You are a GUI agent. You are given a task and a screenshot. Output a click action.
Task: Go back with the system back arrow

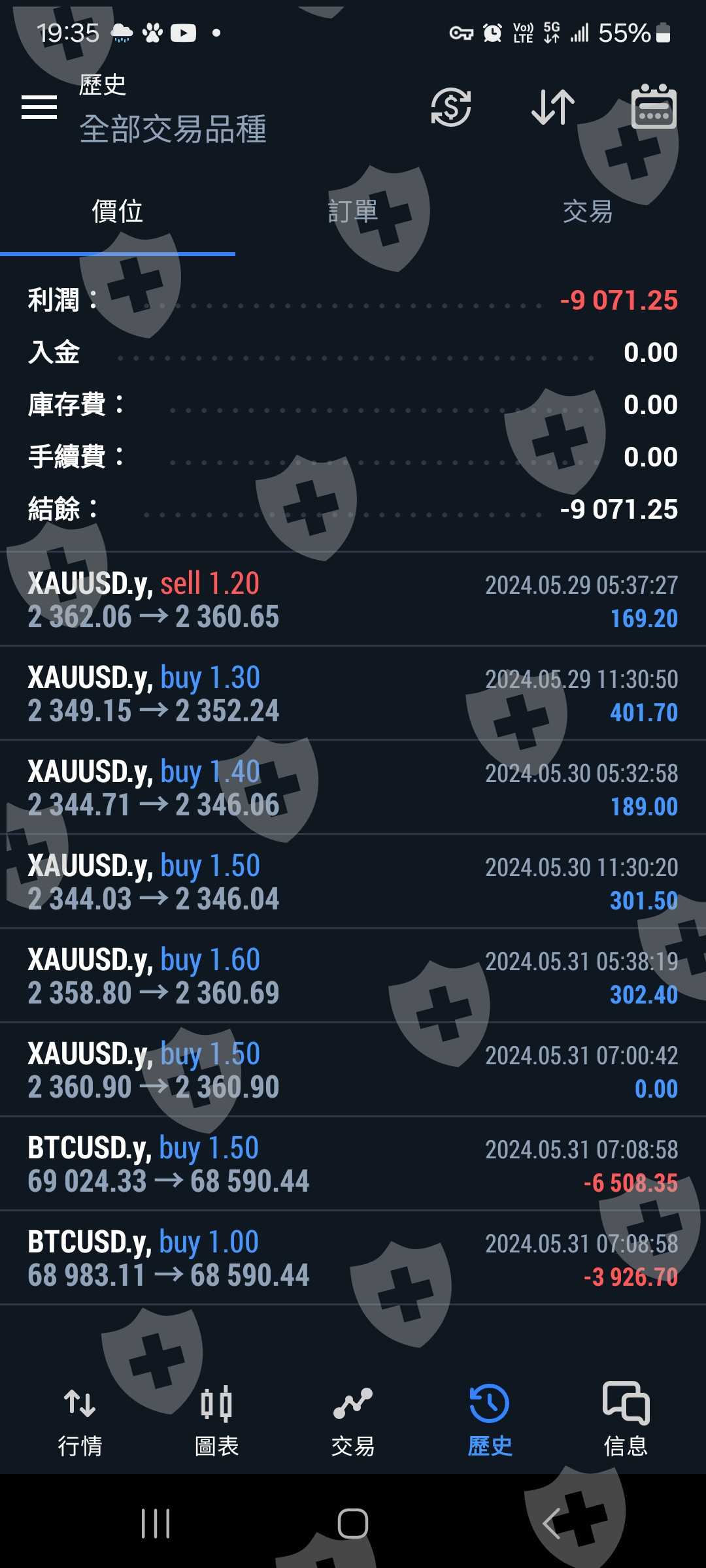pos(551,1524)
